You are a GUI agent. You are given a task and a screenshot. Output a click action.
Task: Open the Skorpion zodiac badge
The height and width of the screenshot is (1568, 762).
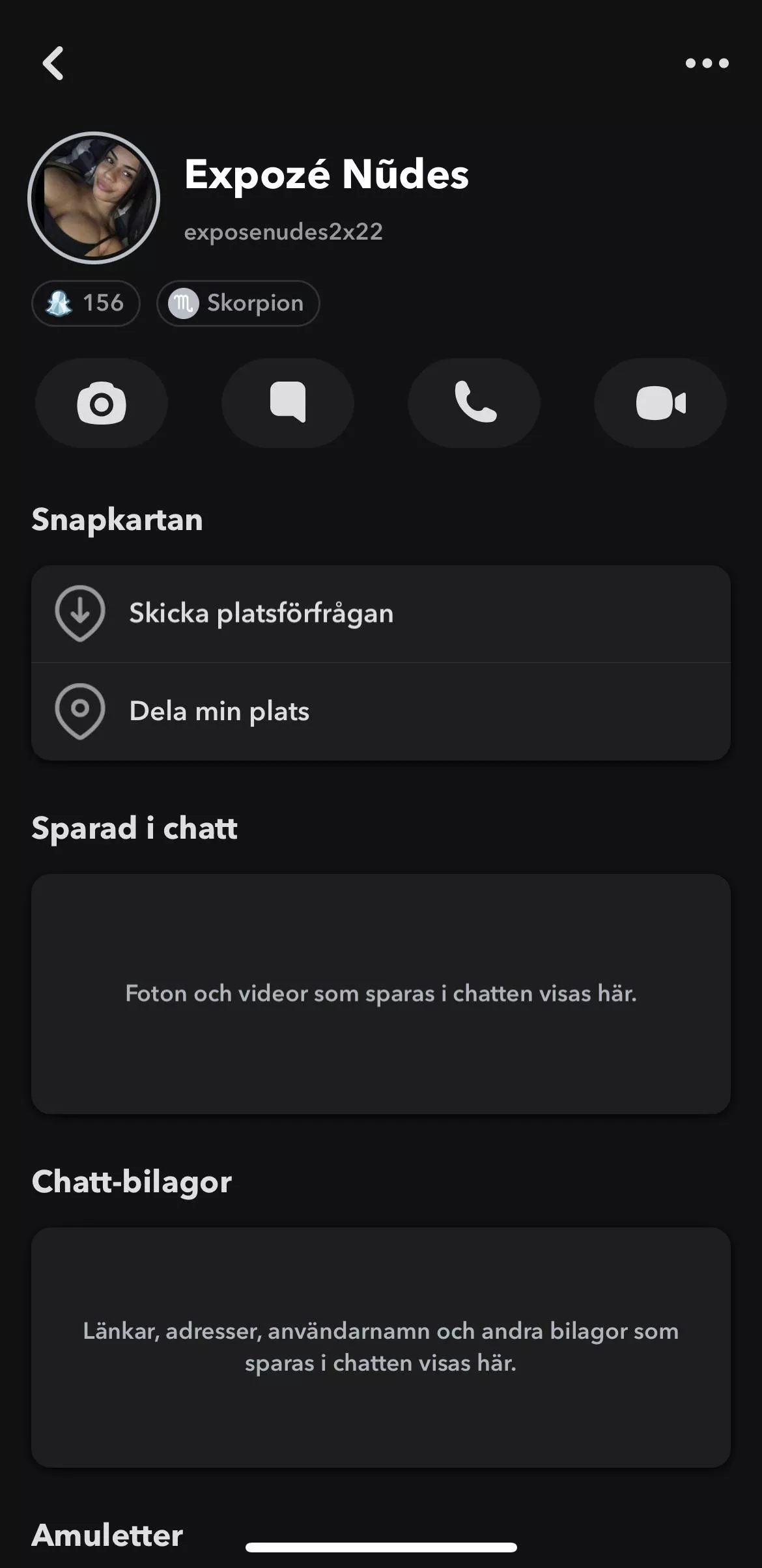click(x=238, y=303)
